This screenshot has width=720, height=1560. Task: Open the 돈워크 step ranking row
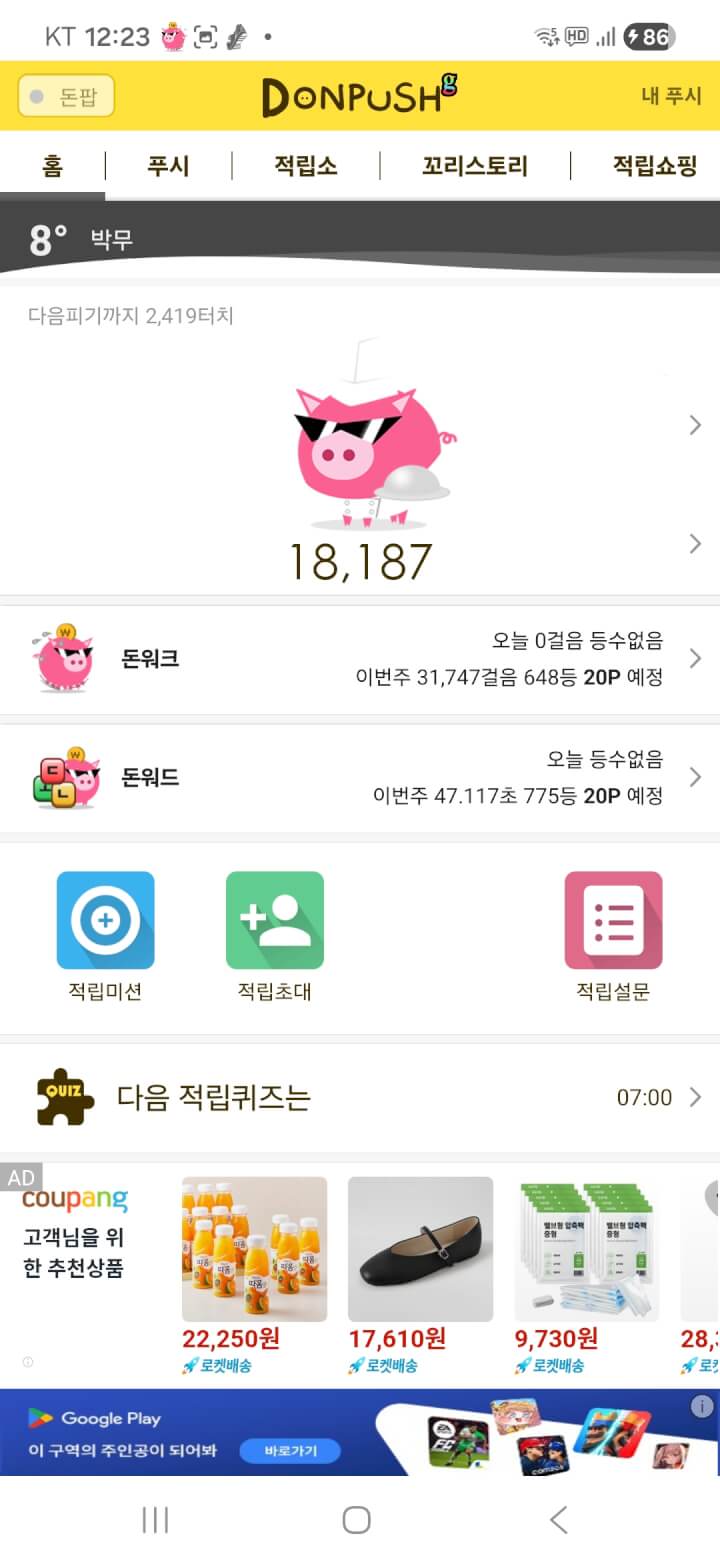(360, 659)
